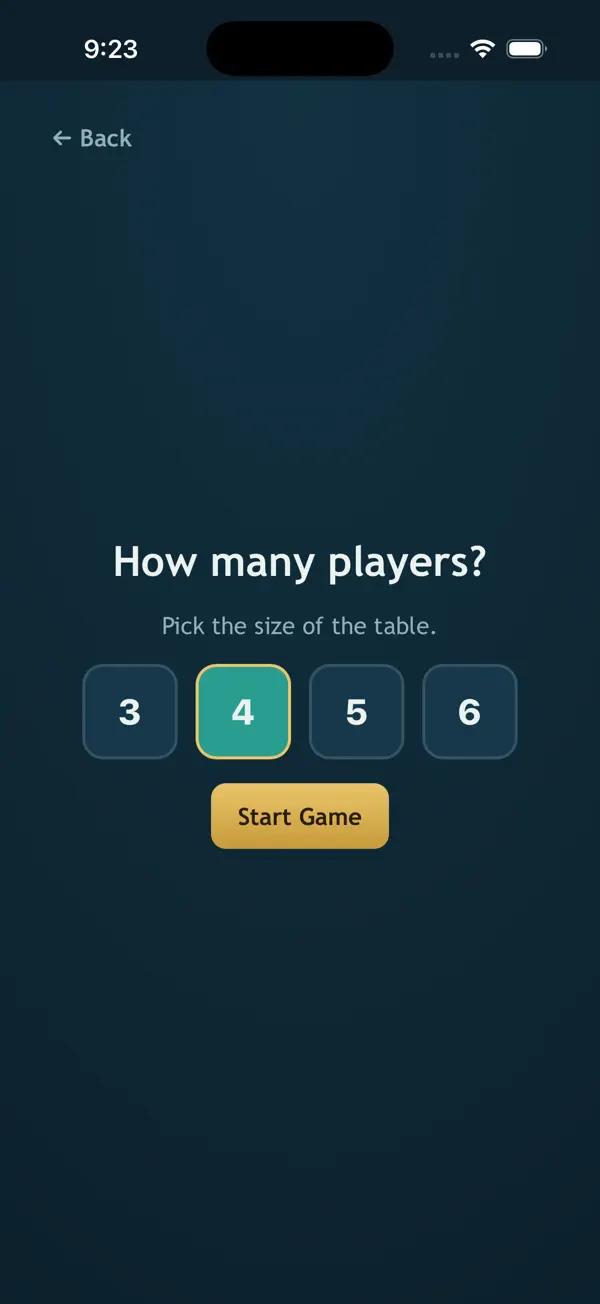Tap the Start Game button
Screen dimensions: 600x1304
tap(300, 816)
